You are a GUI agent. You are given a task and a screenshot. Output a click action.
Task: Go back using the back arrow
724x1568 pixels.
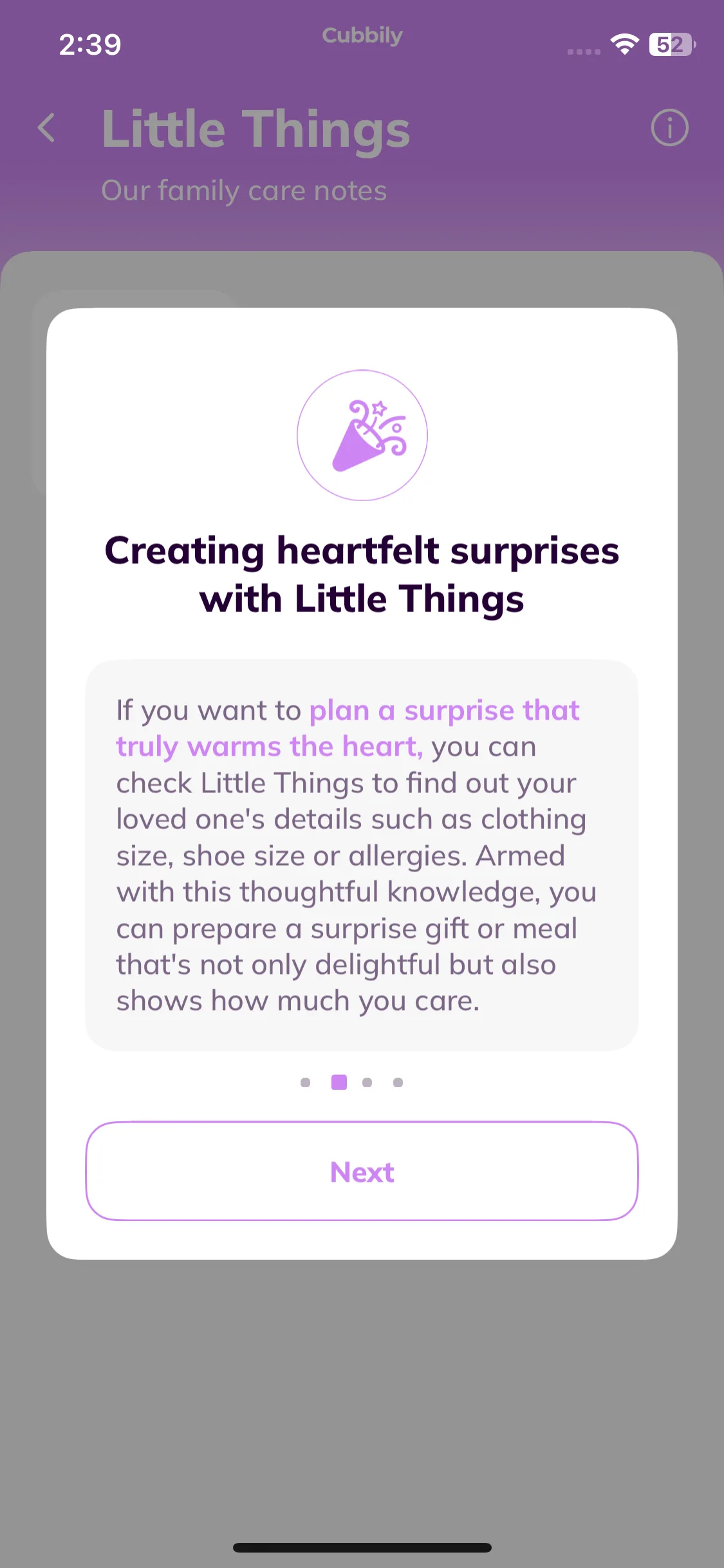(x=46, y=127)
